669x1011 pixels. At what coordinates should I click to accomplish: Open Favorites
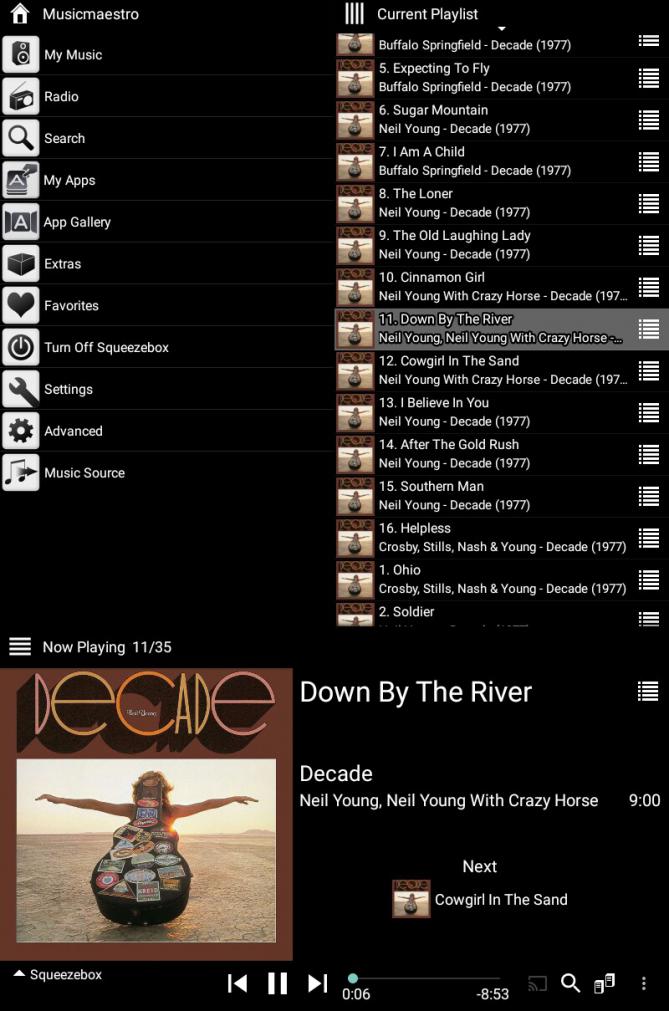(71, 306)
